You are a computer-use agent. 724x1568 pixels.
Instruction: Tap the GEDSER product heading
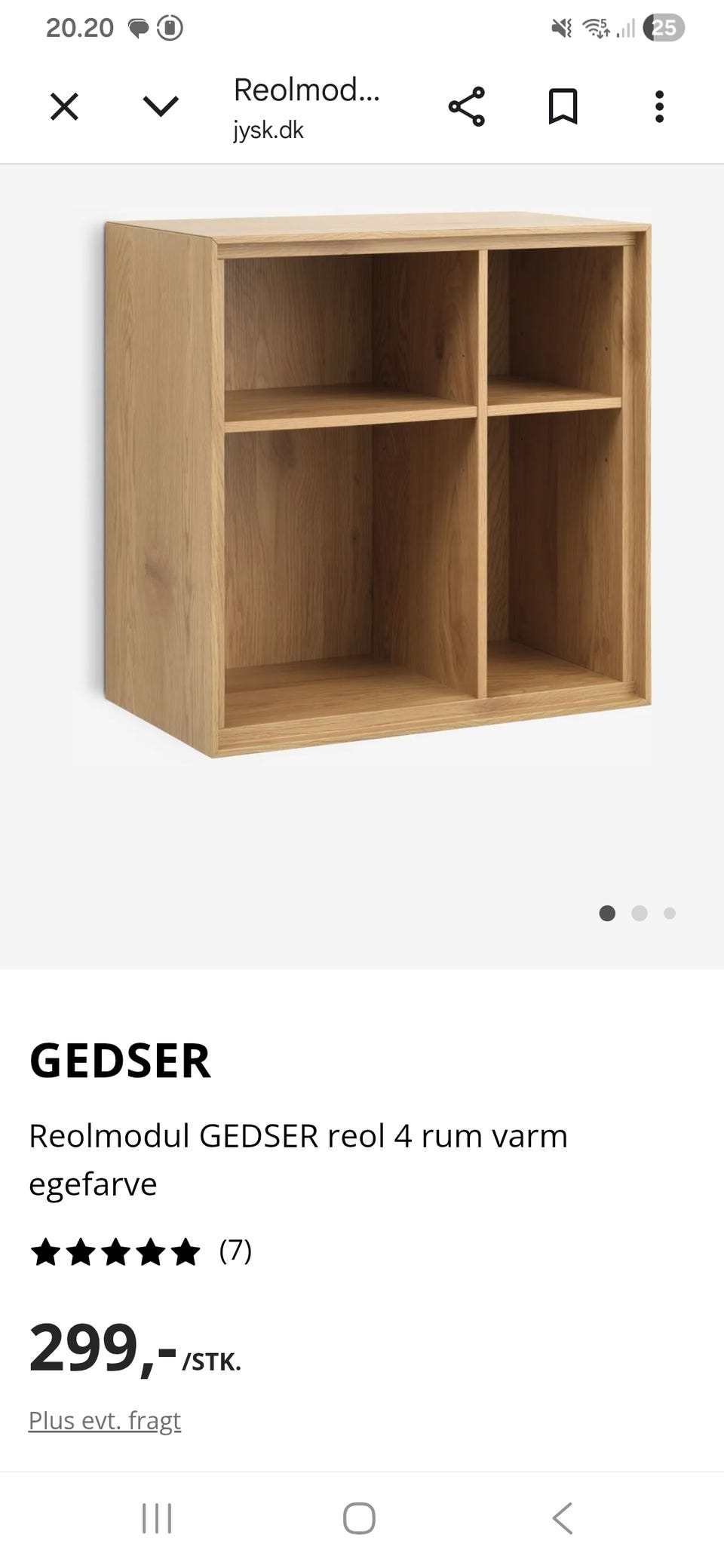tap(121, 1061)
